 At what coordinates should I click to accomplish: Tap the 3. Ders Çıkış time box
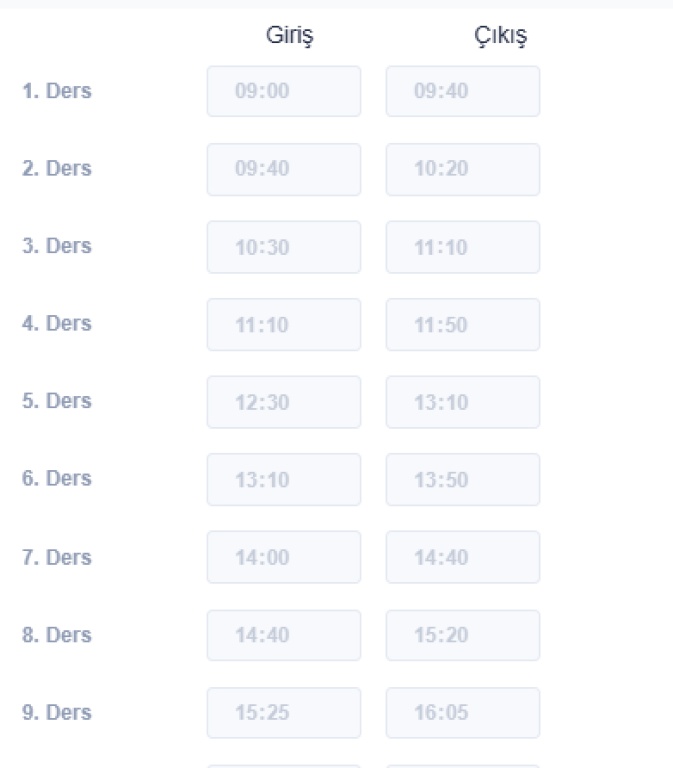(x=462, y=247)
